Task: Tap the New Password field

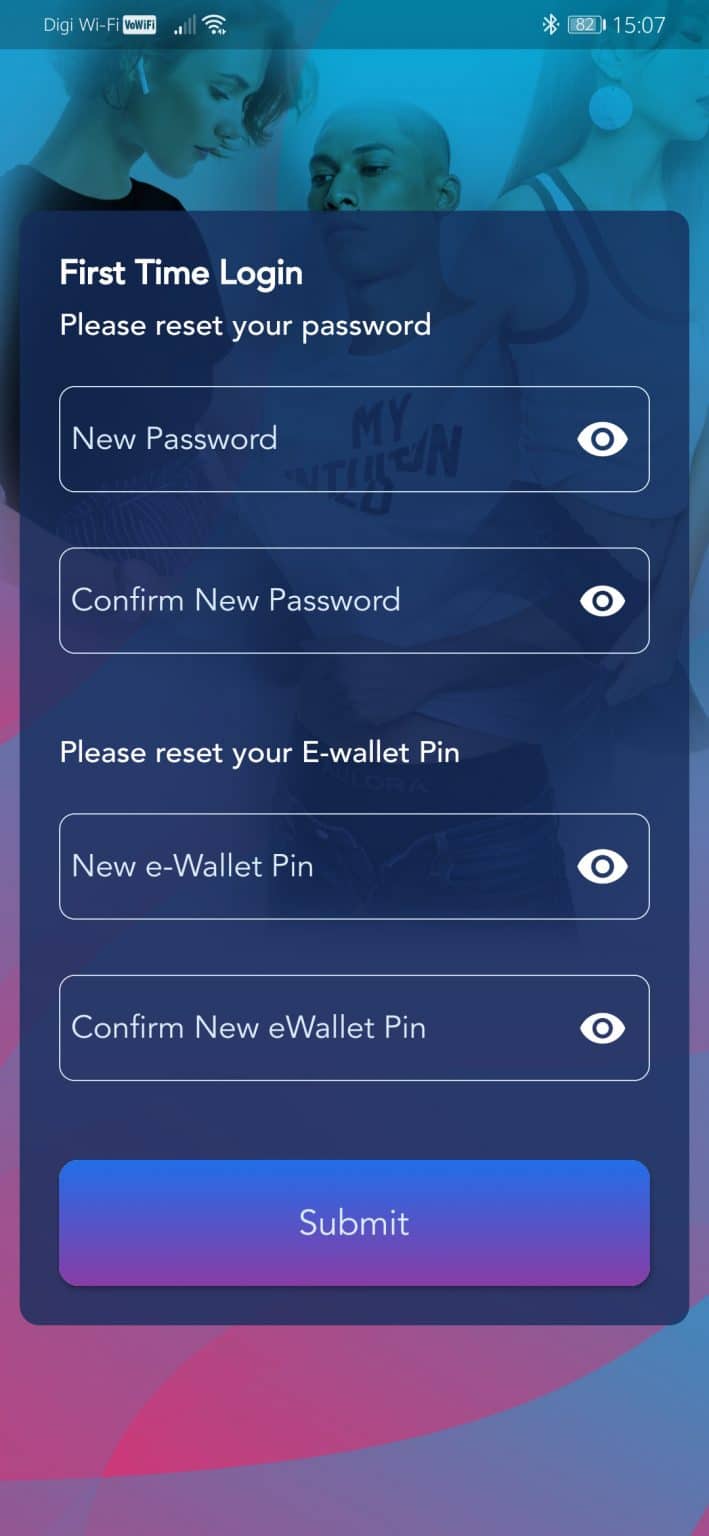Action: click(x=354, y=439)
